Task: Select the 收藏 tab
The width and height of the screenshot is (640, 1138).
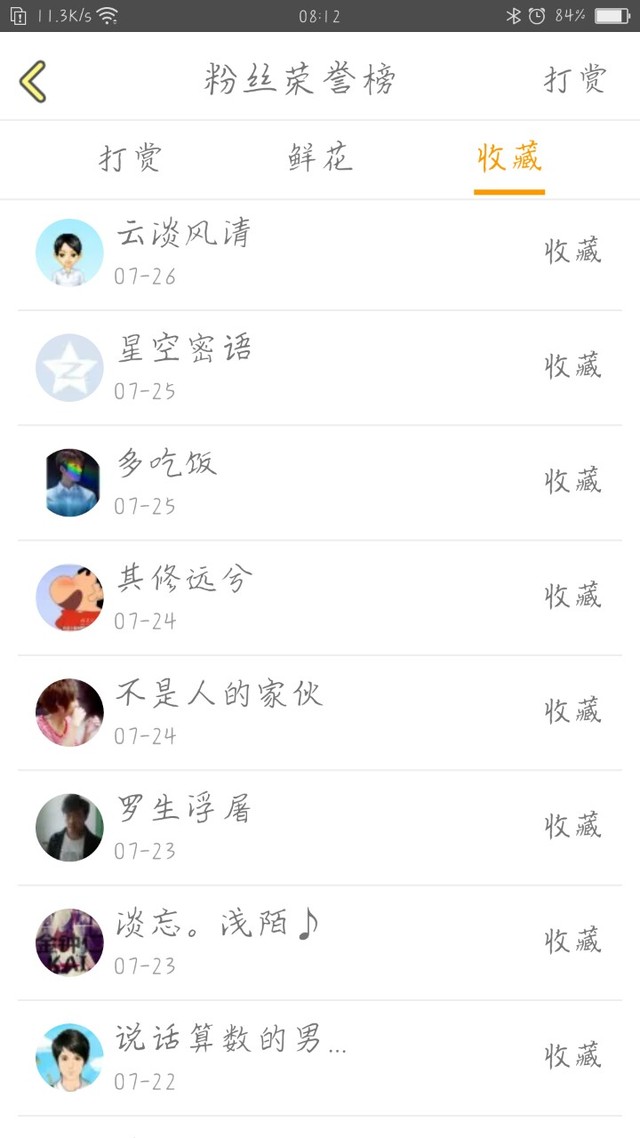Action: coord(509,158)
